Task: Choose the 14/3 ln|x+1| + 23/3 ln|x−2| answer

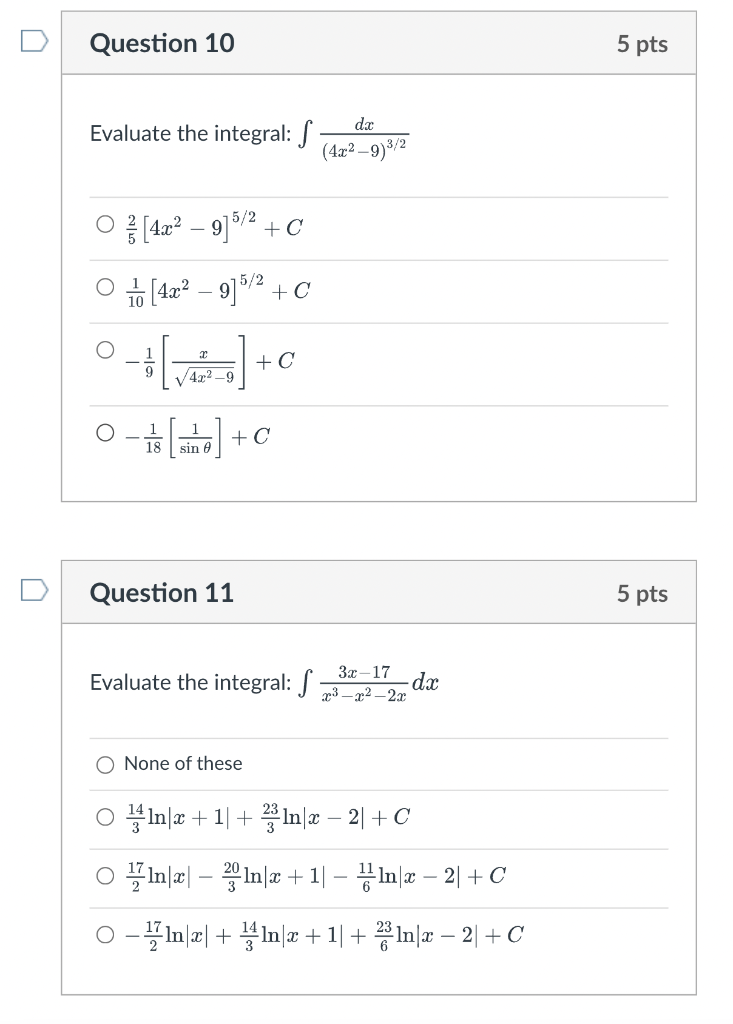Action: pos(105,817)
